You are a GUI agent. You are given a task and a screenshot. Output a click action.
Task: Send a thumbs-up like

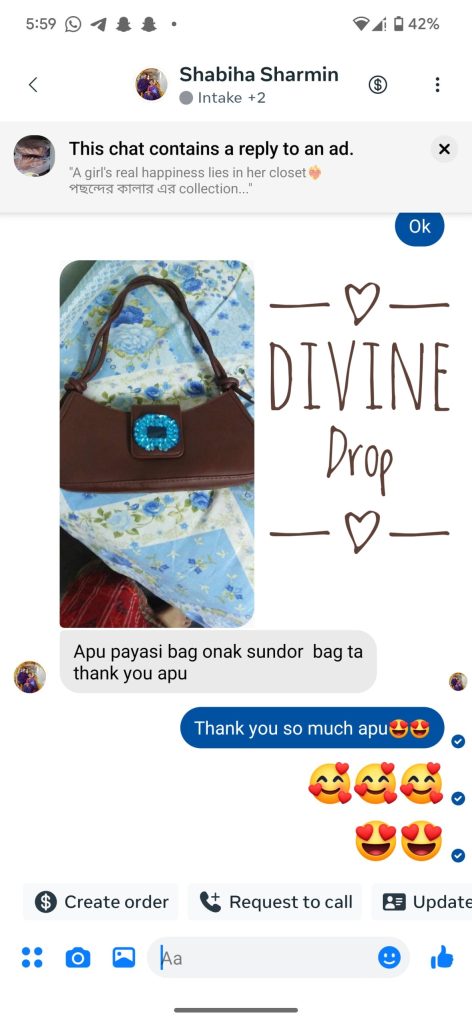tap(442, 957)
